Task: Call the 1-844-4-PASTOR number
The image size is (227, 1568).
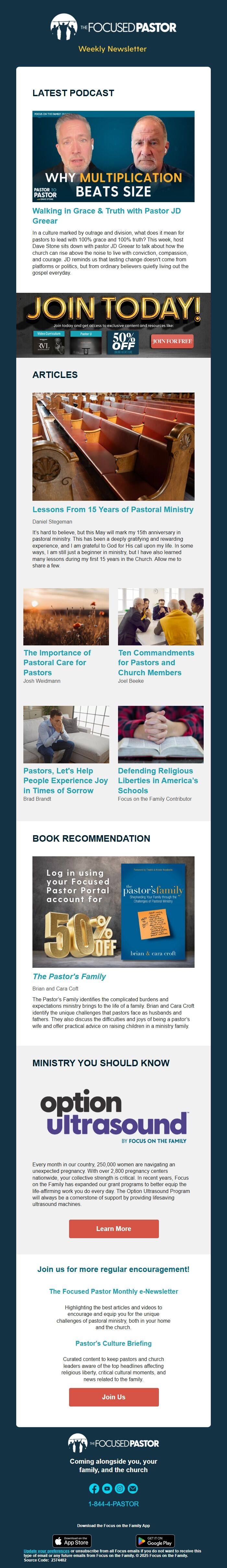Action: point(113,1503)
